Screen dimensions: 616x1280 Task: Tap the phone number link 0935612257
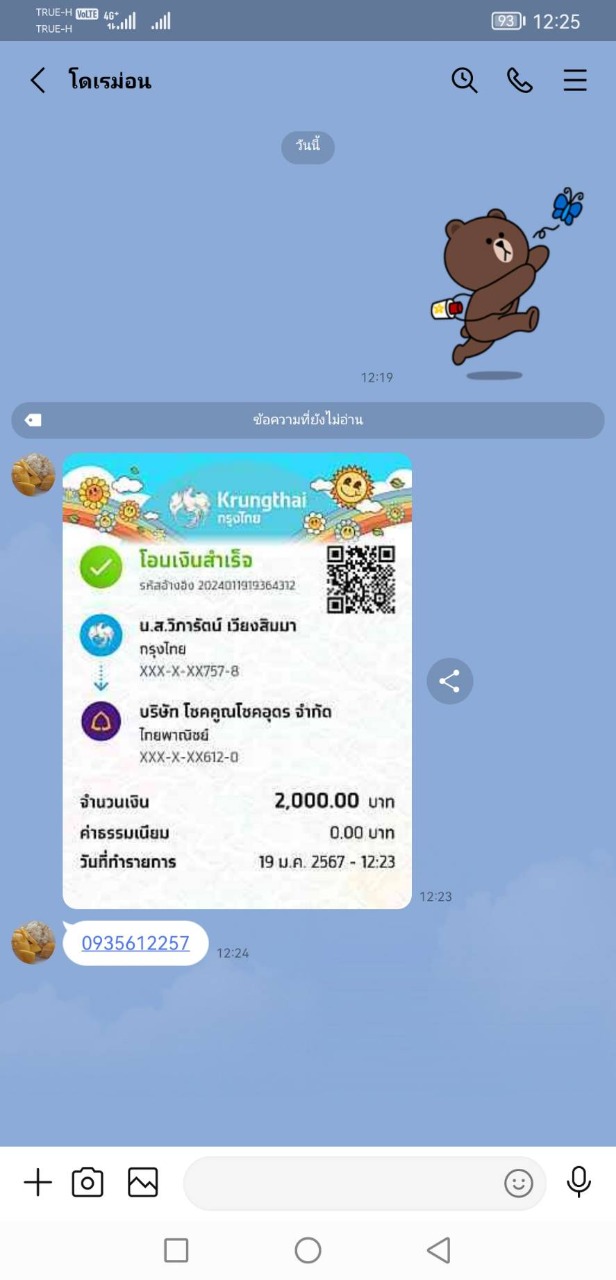click(136, 943)
